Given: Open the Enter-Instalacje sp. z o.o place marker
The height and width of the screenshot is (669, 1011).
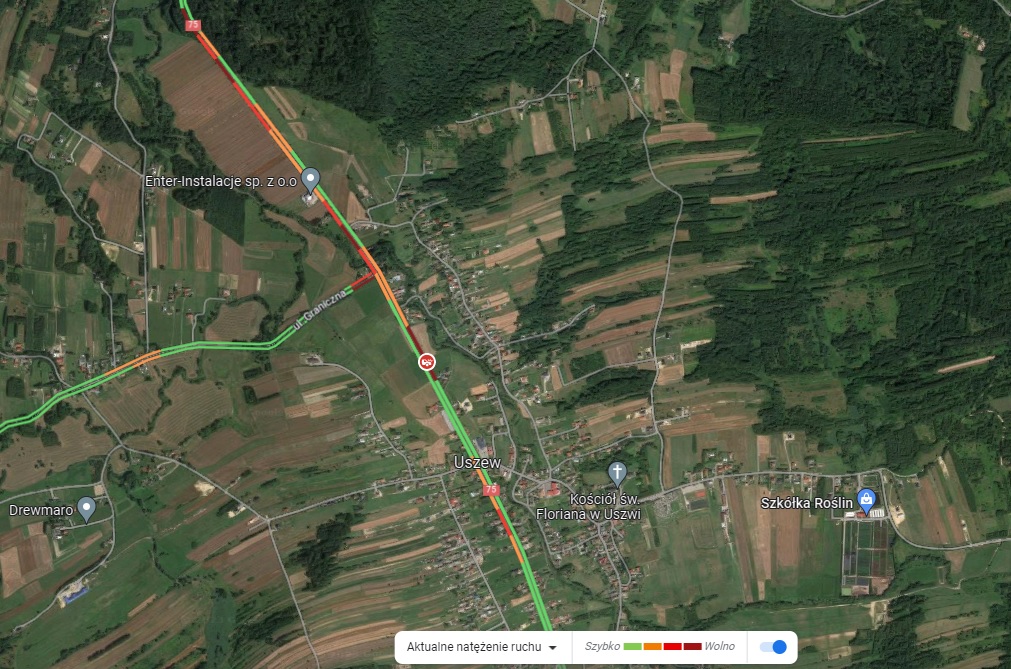Looking at the screenshot, I should 310,180.
